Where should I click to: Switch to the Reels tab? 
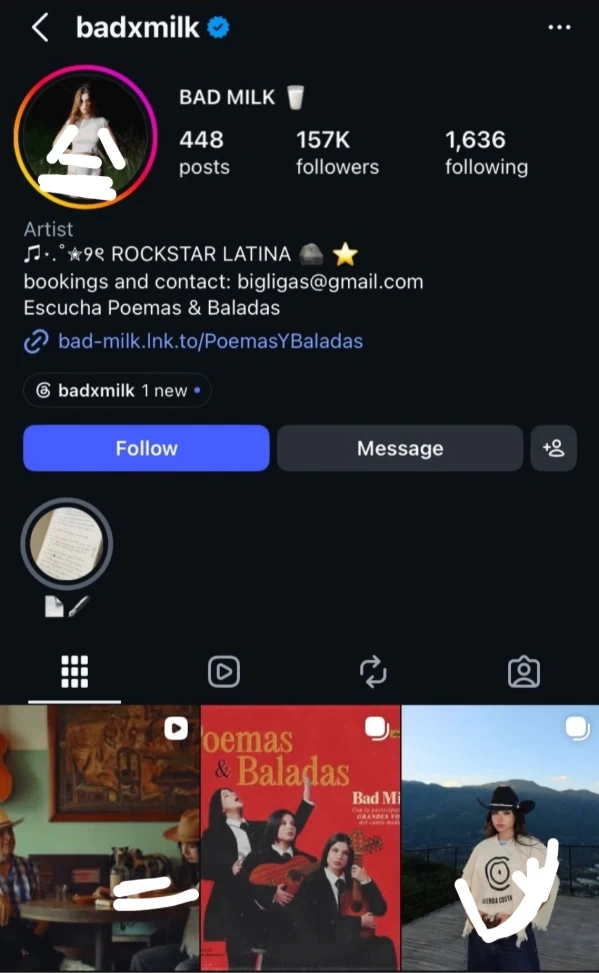(223, 672)
